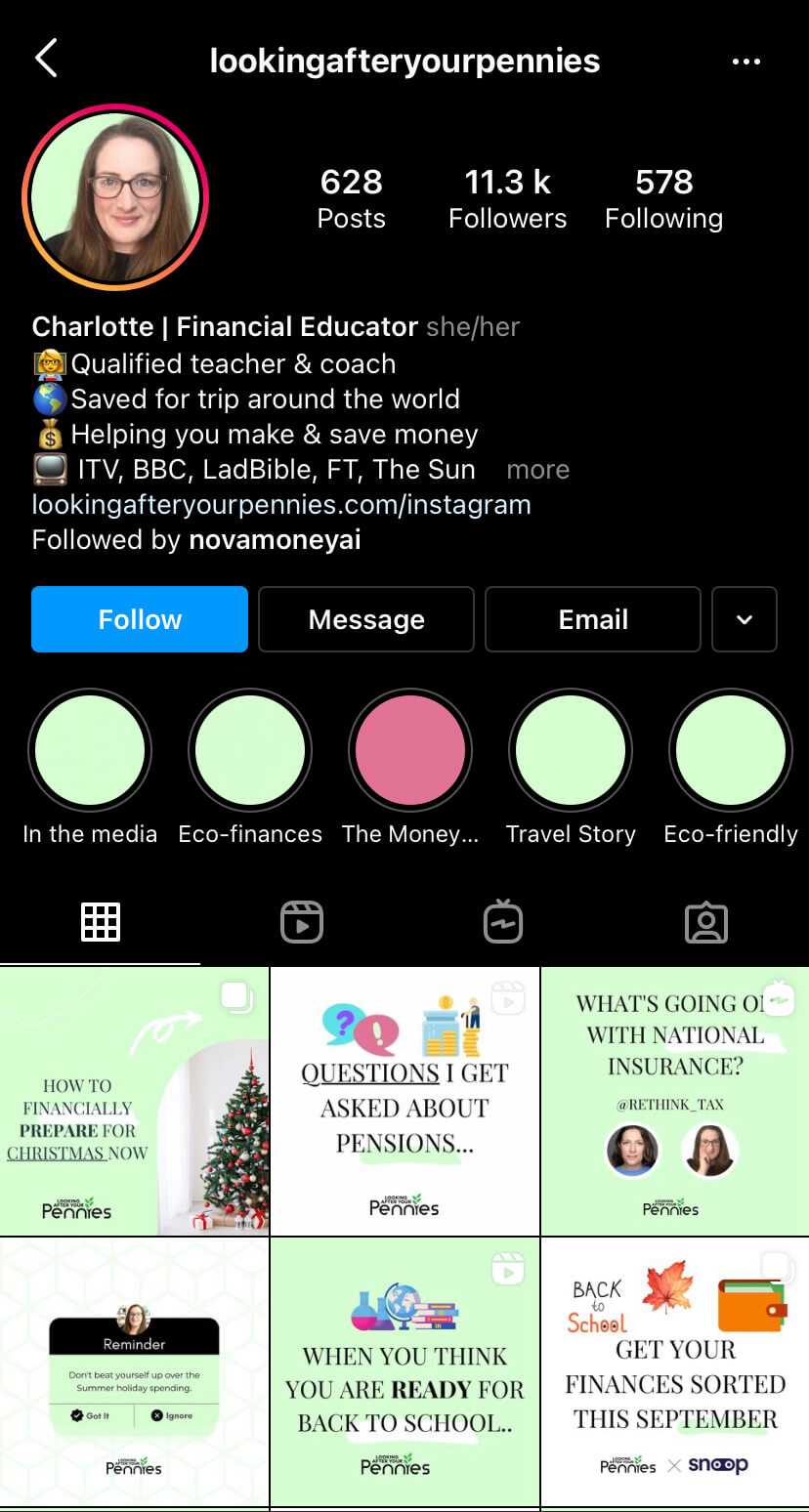The width and height of the screenshot is (809, 1512).
Task: Open the In the media highlight
Action: coord(90,751)
